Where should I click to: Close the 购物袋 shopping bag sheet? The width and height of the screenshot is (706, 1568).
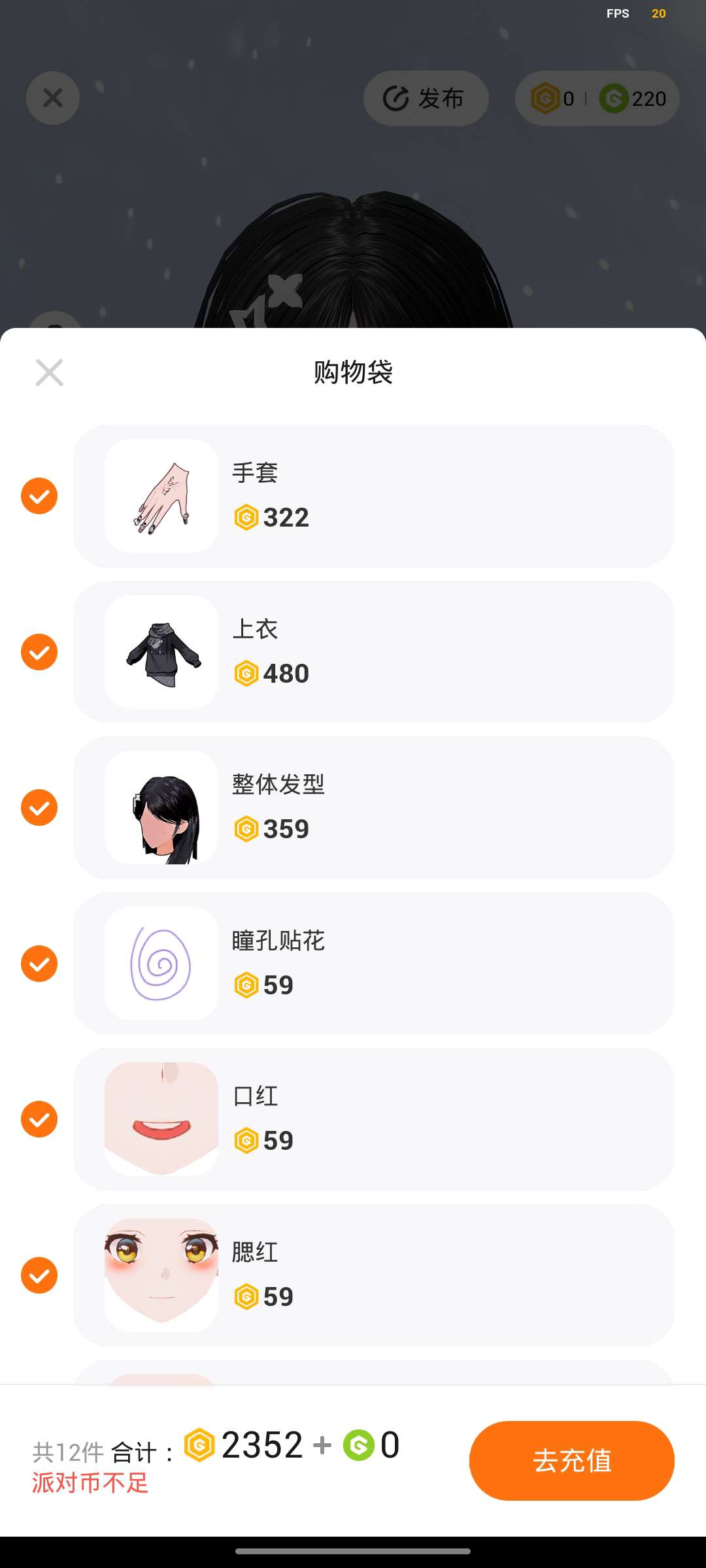coord(49,372)
